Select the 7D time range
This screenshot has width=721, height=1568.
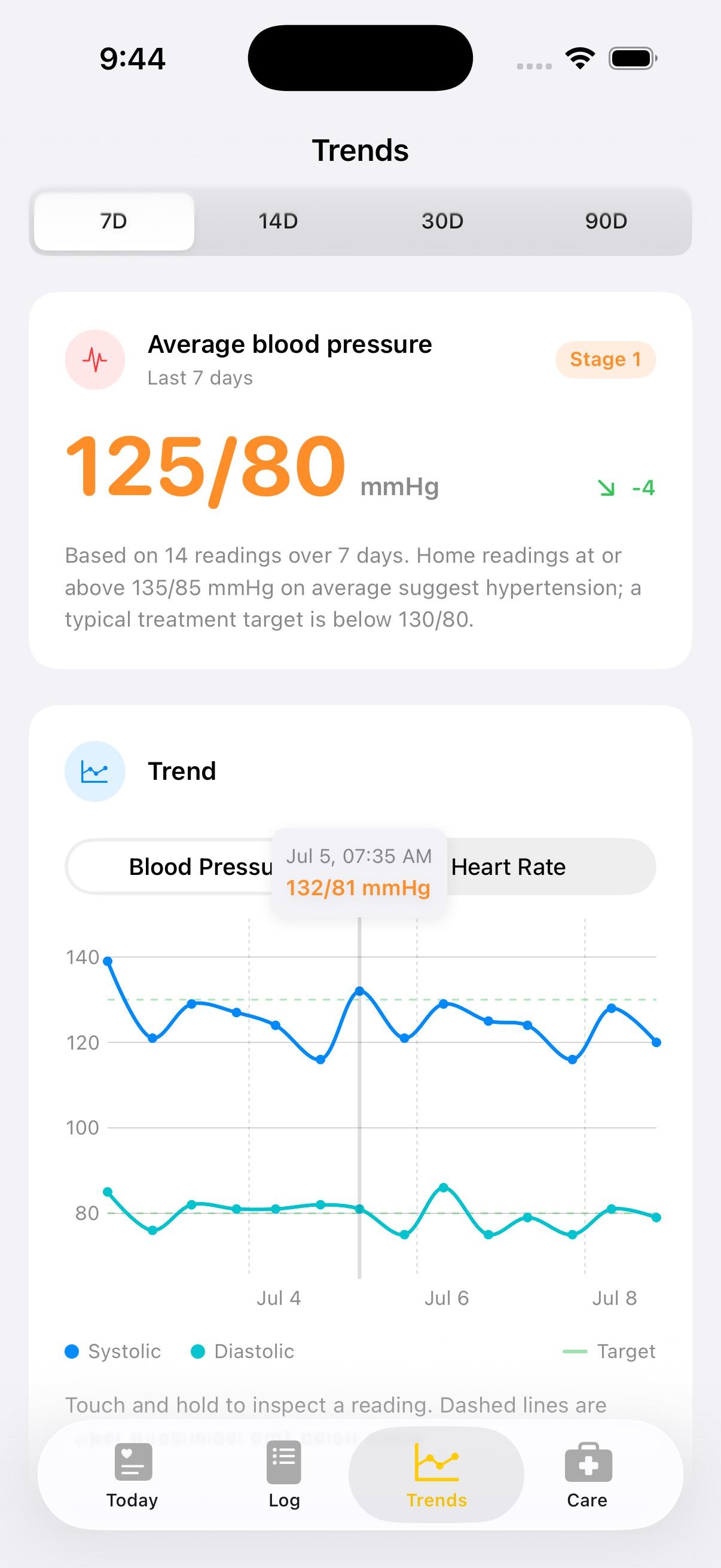[114, 221]
